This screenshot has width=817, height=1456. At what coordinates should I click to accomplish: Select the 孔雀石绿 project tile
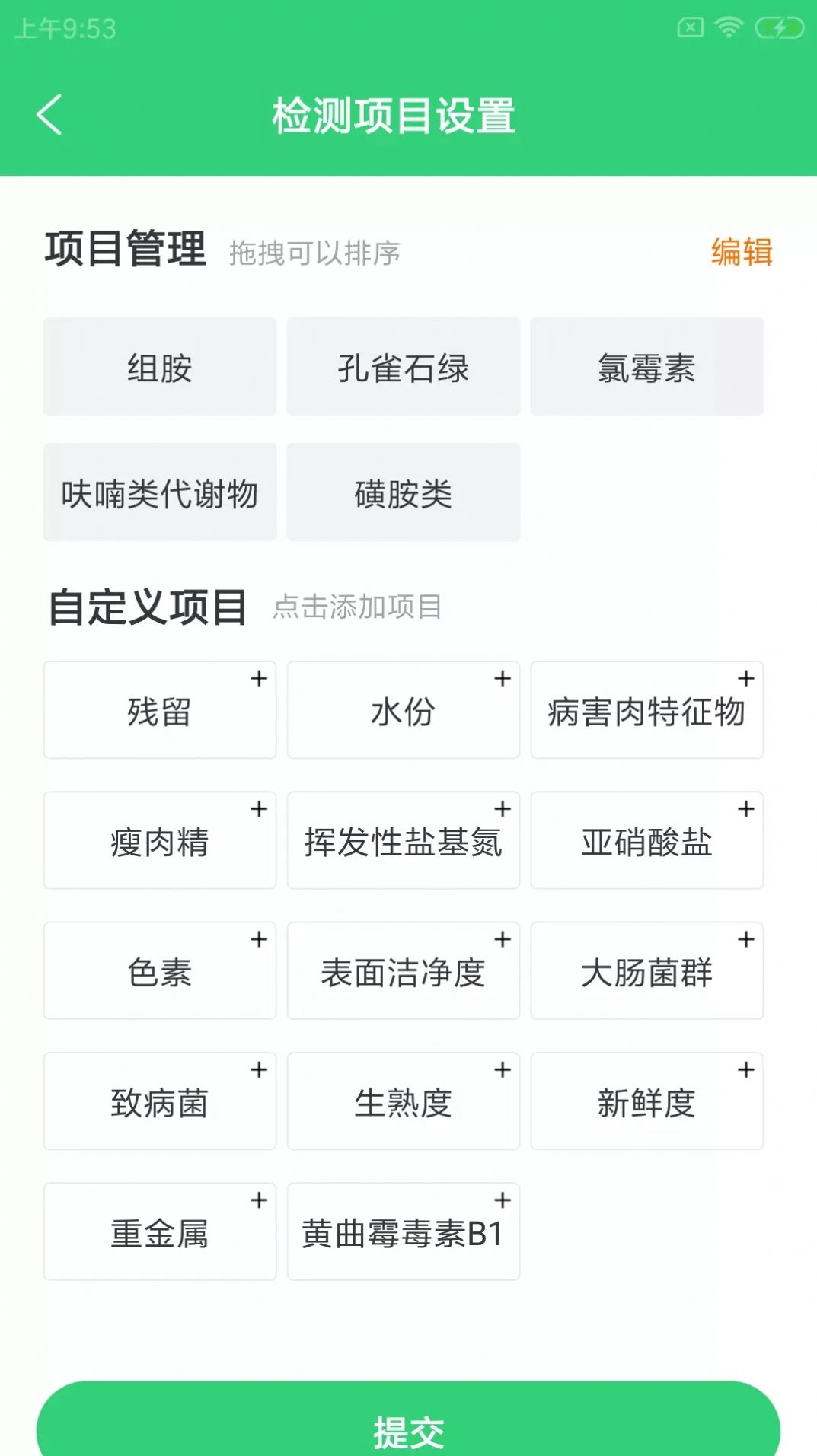(403, 366)
